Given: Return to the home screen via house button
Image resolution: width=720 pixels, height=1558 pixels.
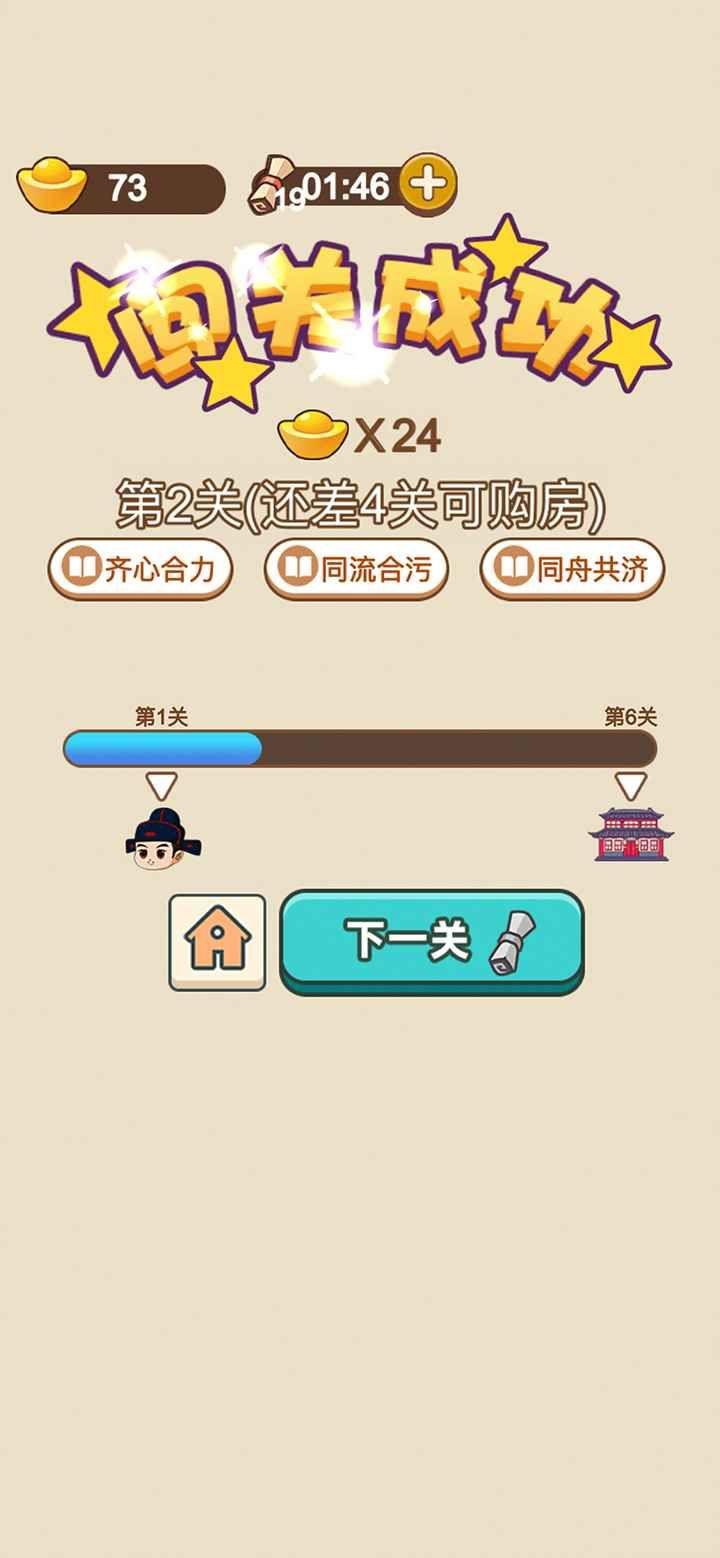Looking at the screenshot, I should (217, 942).
